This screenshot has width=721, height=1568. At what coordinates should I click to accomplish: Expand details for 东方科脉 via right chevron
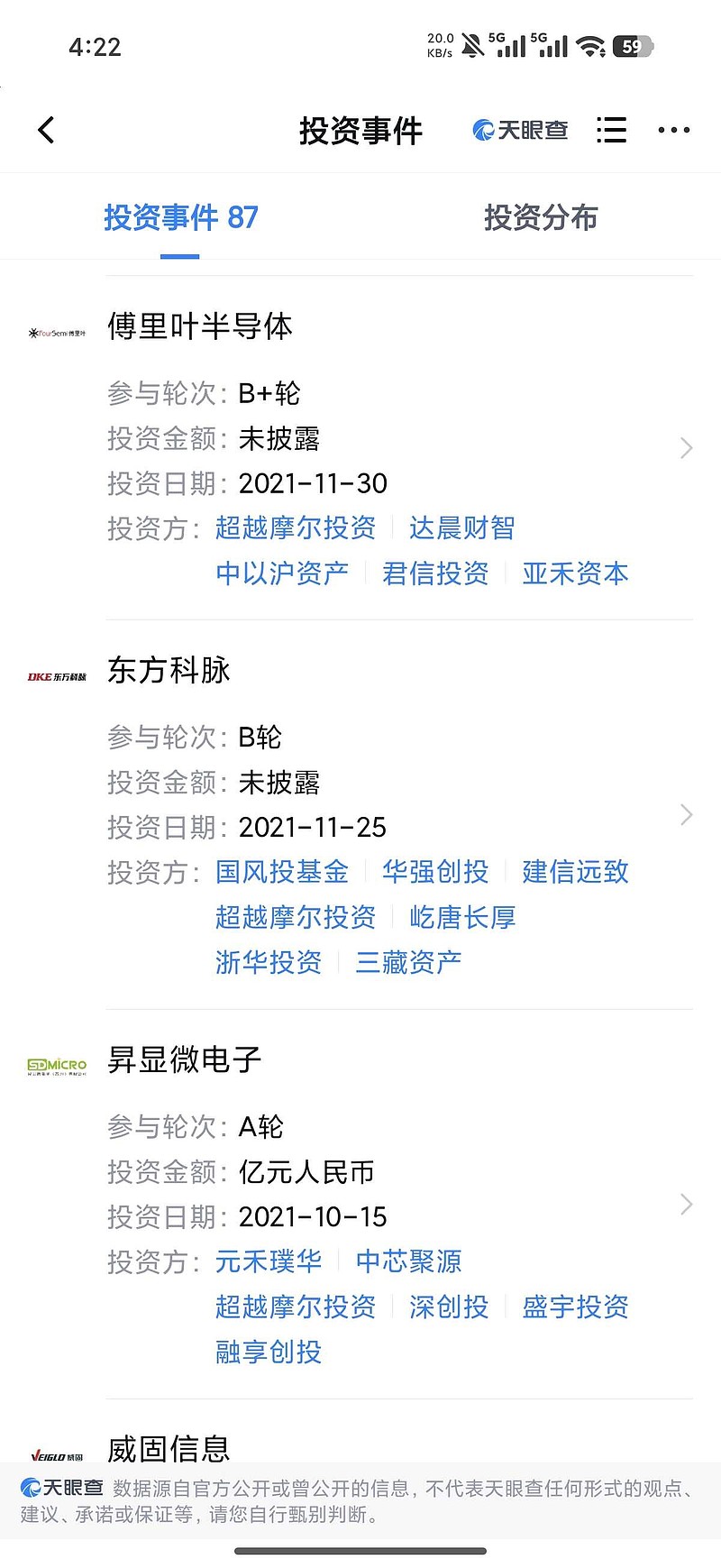[687, 814]
